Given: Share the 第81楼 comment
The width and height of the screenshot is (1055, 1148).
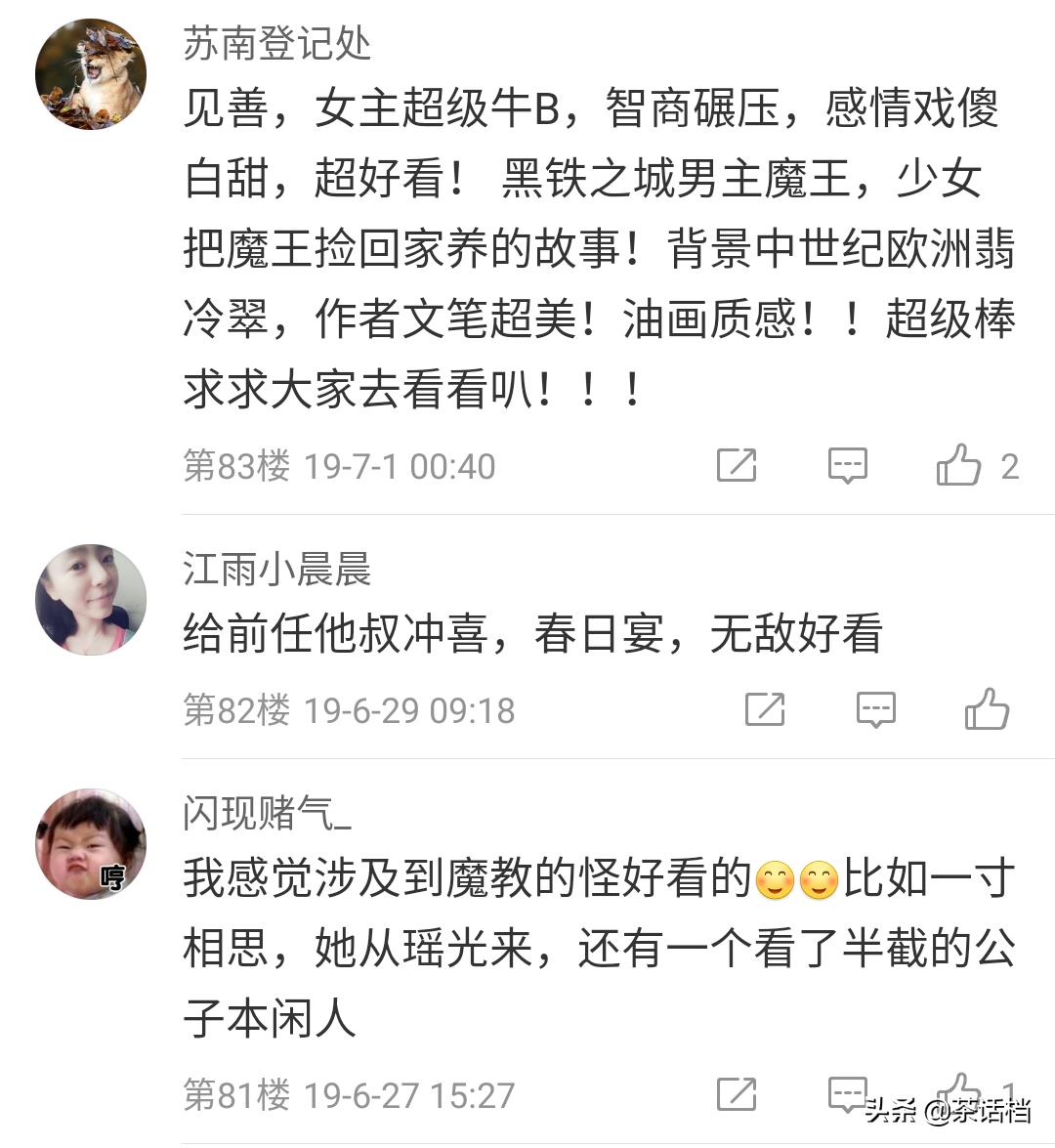Looking at the screenshot, I should tap(737, 1094).
